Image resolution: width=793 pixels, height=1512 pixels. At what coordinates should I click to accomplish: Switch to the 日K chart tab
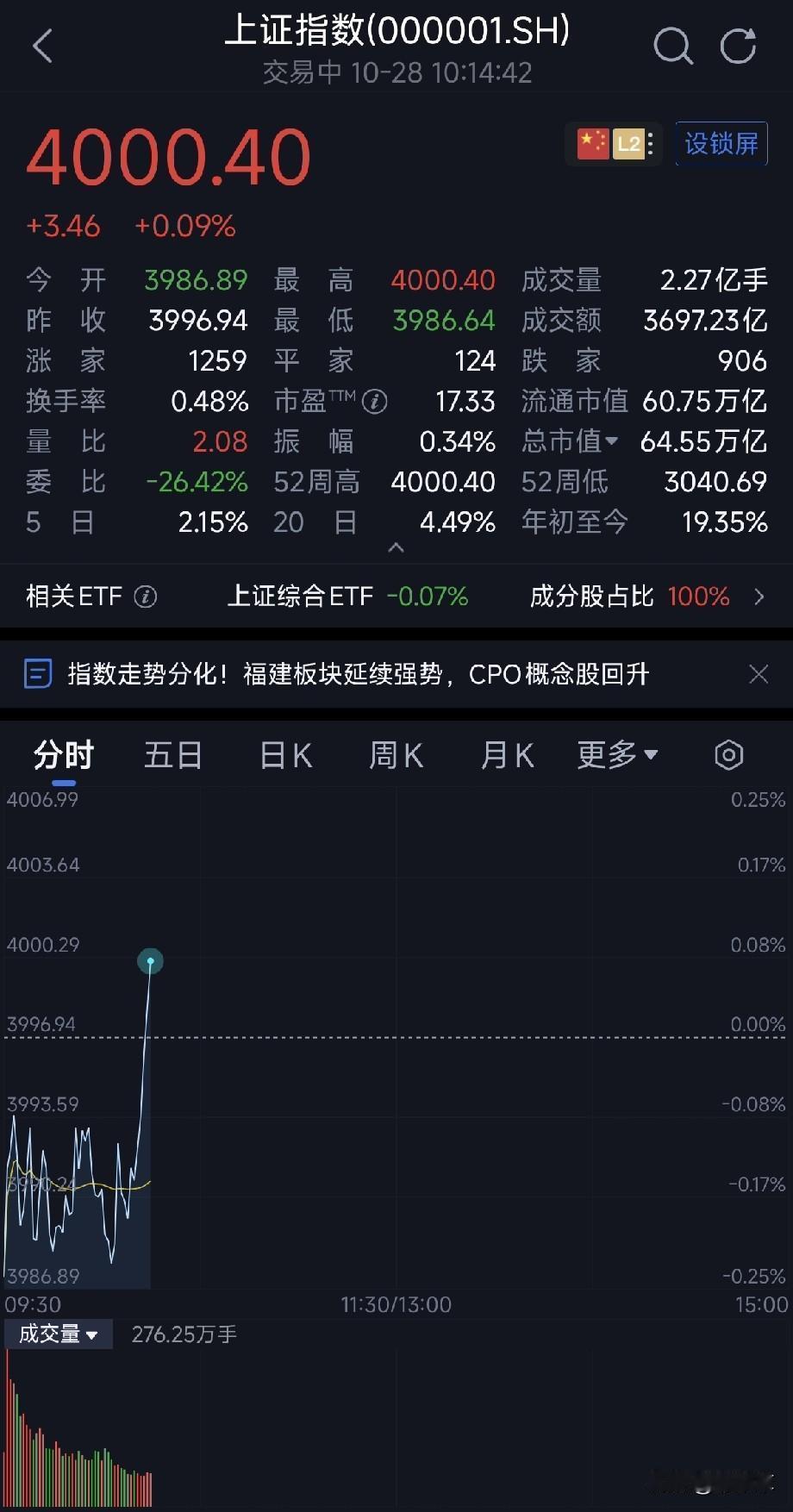[284, 754]
